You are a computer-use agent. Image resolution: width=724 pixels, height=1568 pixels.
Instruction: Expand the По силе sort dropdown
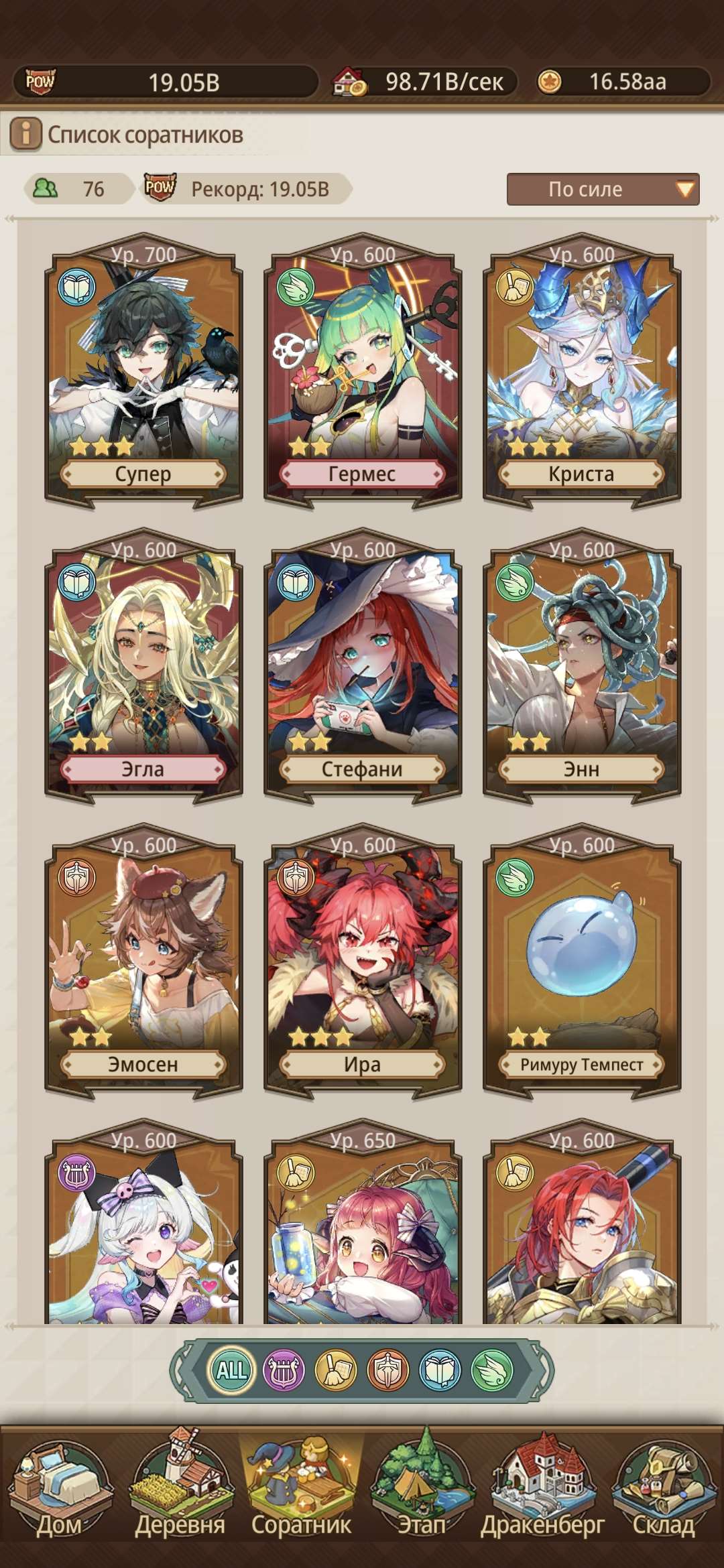pyautogui.click(x=603, y=189)
